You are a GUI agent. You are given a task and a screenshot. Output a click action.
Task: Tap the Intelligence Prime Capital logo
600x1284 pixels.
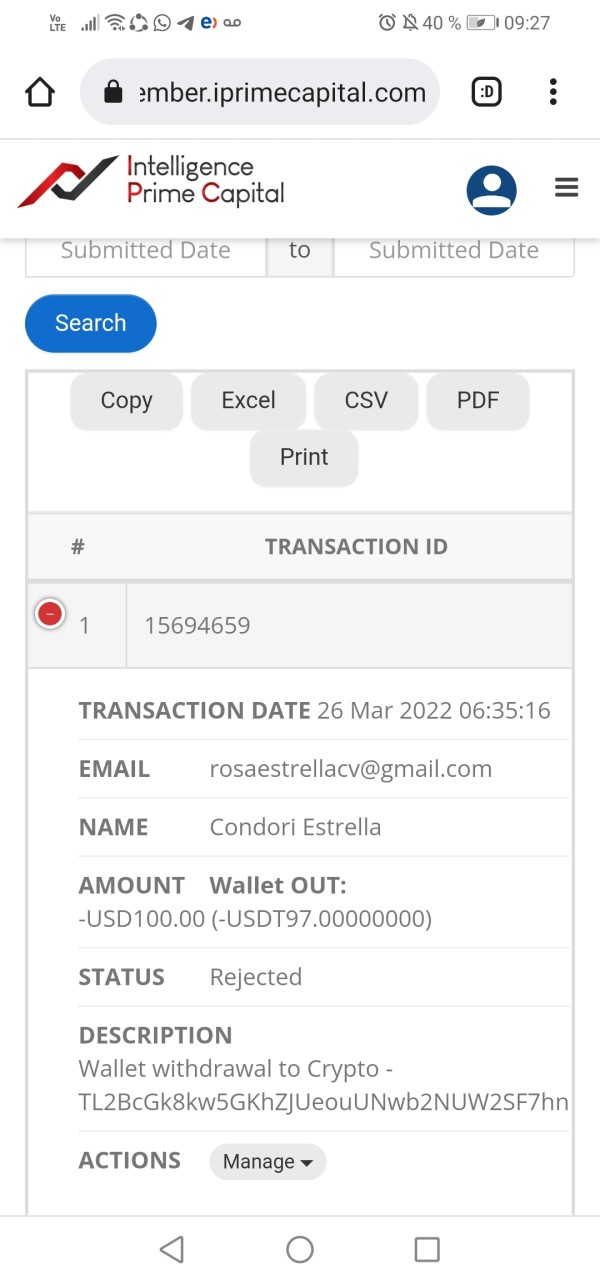click(x=151, y=181)
